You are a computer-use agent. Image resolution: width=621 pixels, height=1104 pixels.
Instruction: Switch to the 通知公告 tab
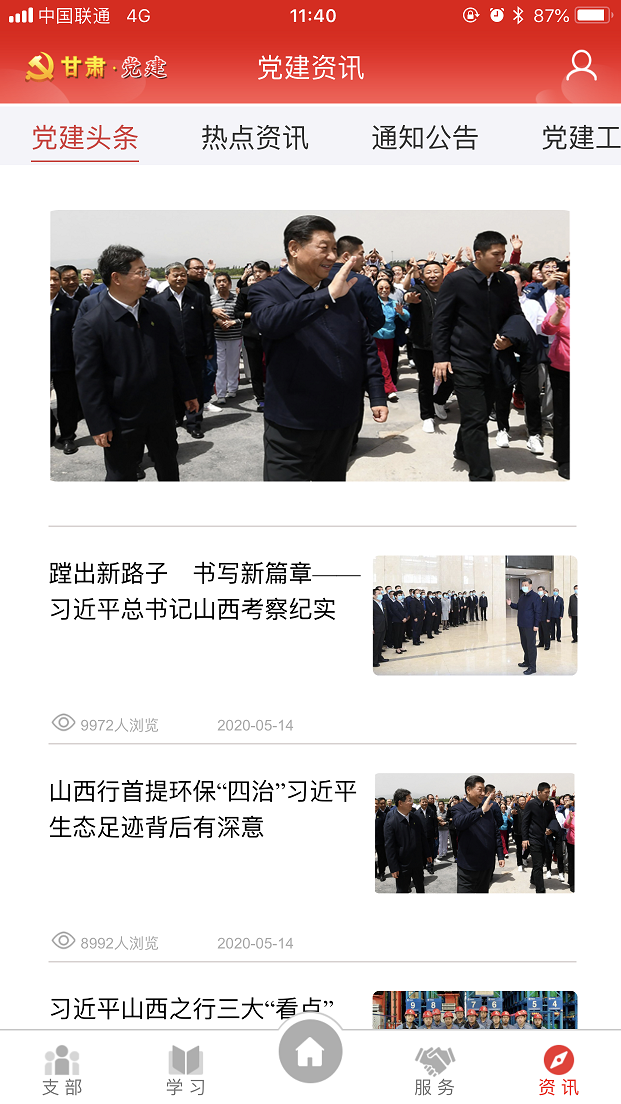click(425, 138)
